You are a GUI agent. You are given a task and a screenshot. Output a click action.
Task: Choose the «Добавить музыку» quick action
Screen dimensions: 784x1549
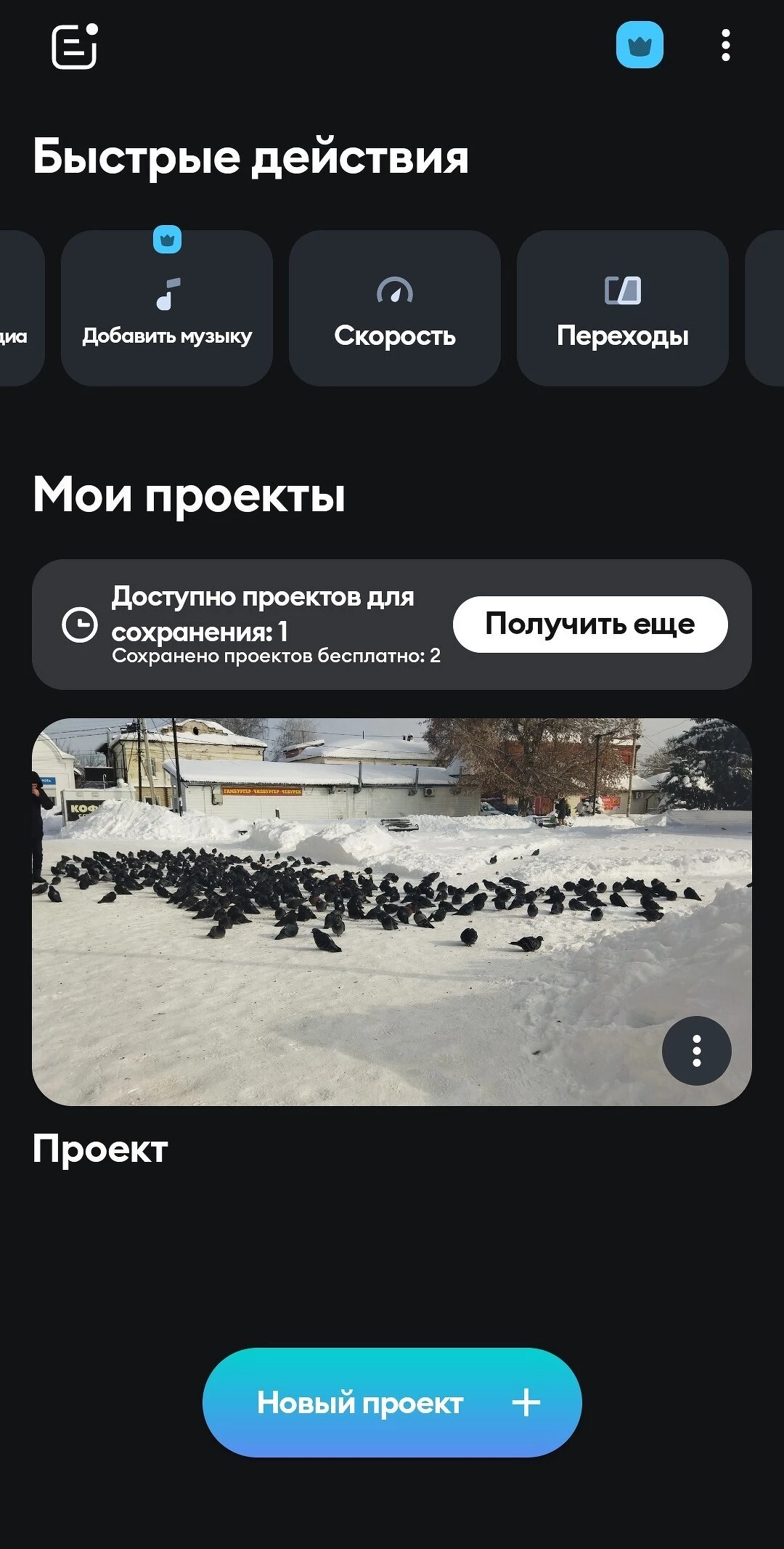coord(167,309)
